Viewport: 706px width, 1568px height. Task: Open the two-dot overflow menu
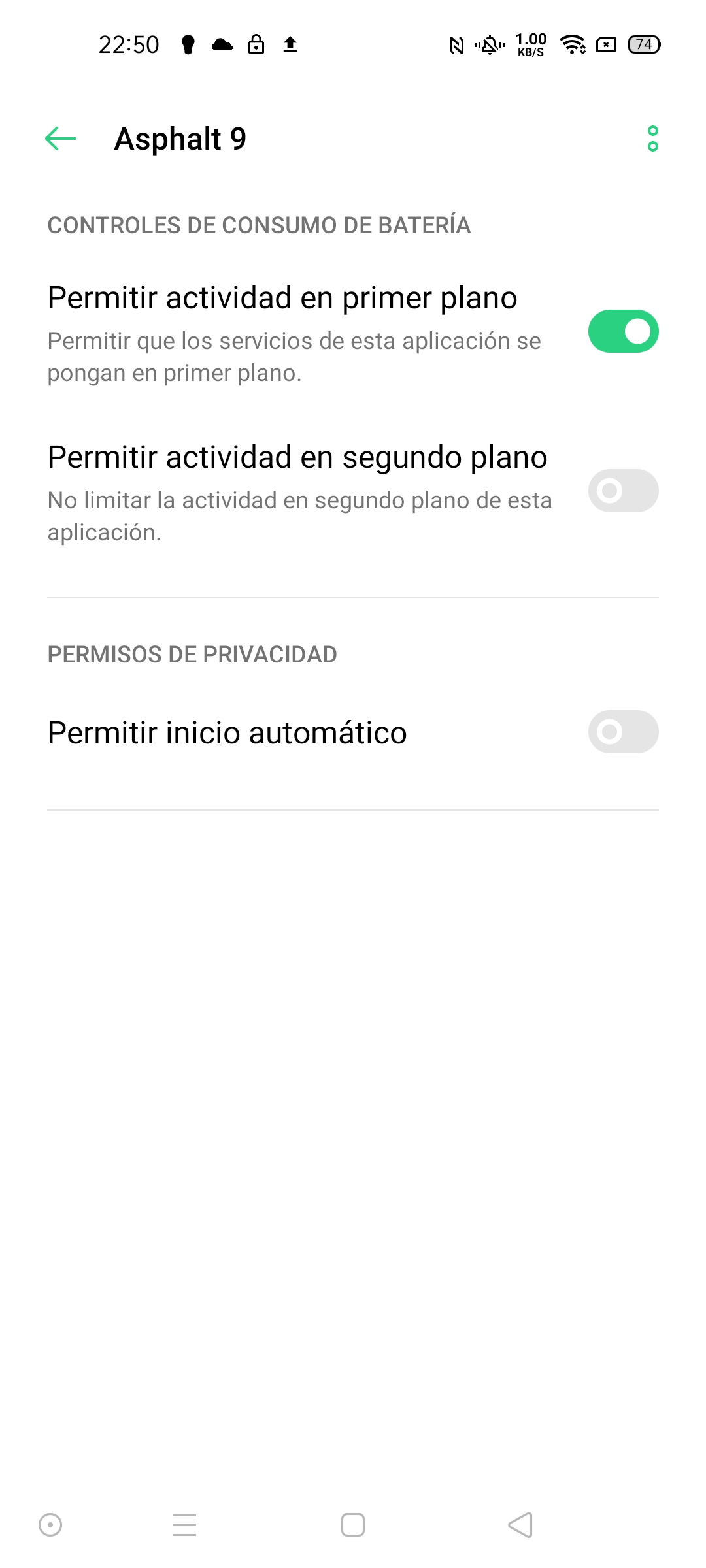[x=652, y=139]
